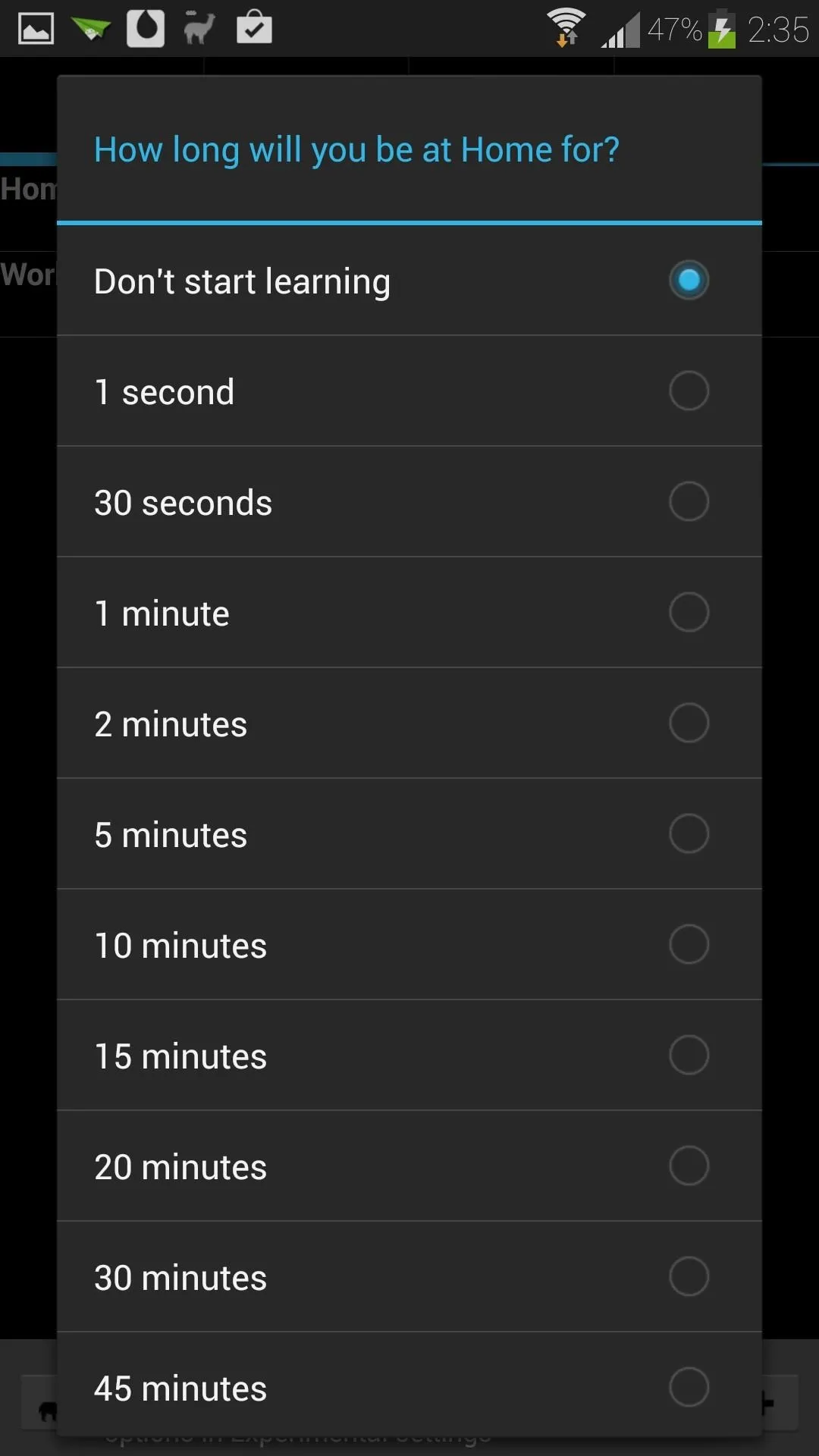Viewport: 819px width, 1456px height.
Task: Choose the 45 minutes option
Action: (409, 1385)
